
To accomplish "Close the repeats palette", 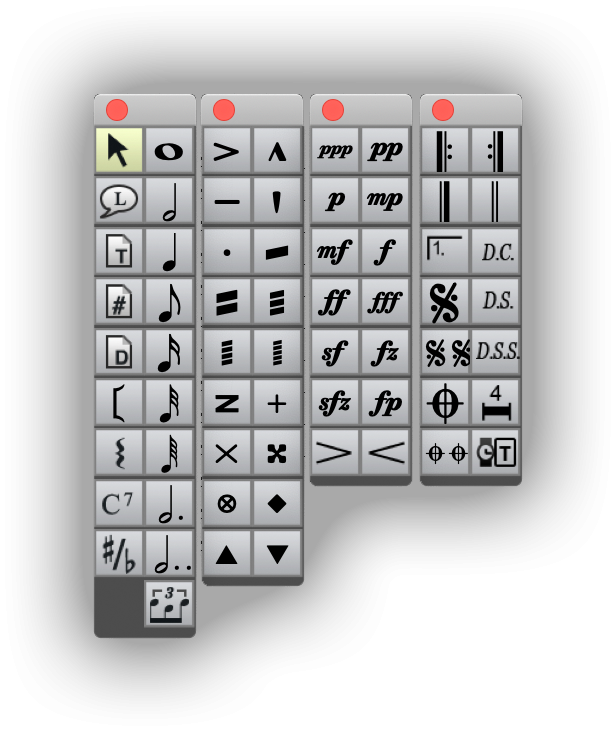I will point(443,109).
